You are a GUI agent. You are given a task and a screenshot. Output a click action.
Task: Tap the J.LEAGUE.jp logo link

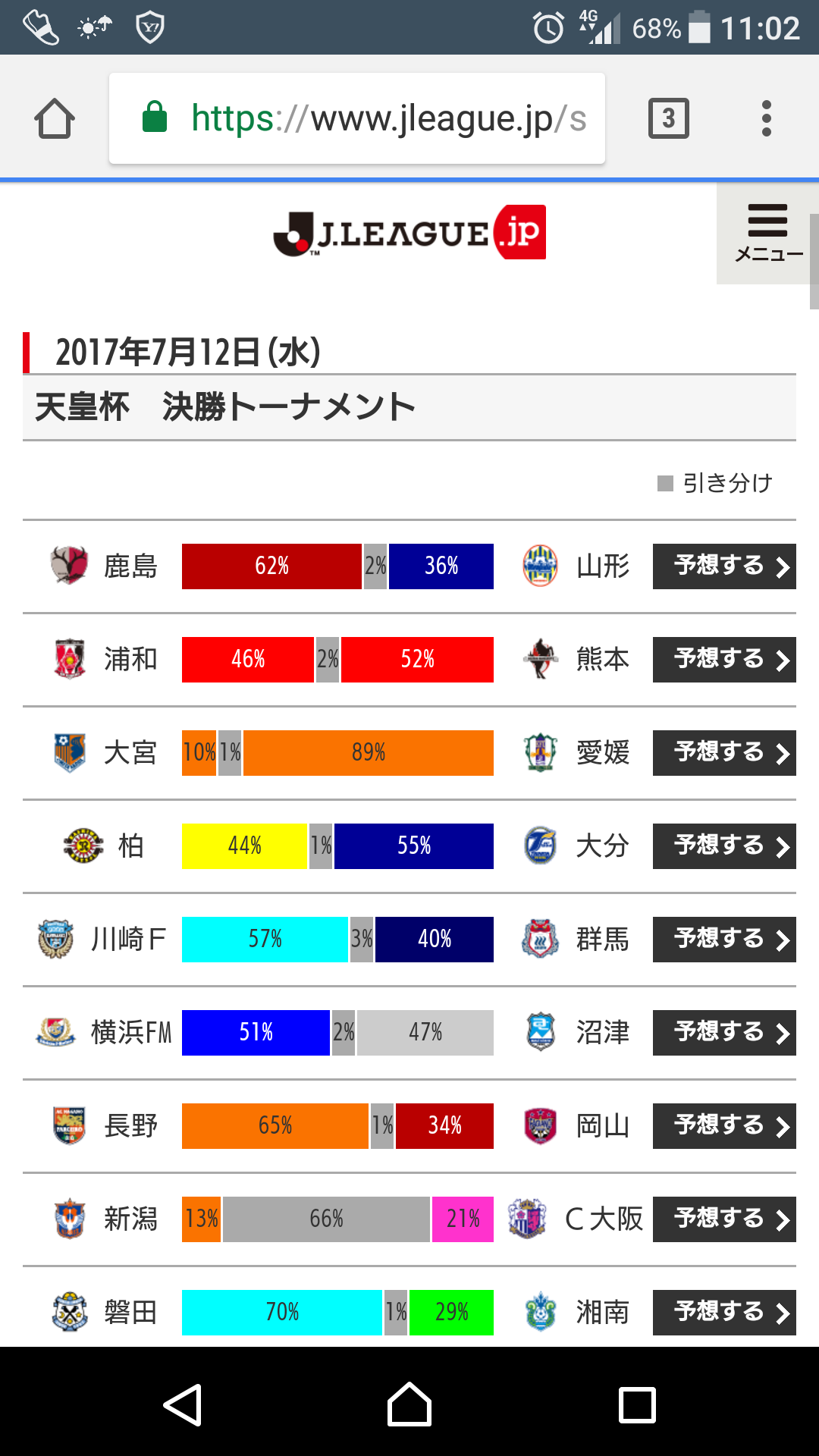click(409, 232)
